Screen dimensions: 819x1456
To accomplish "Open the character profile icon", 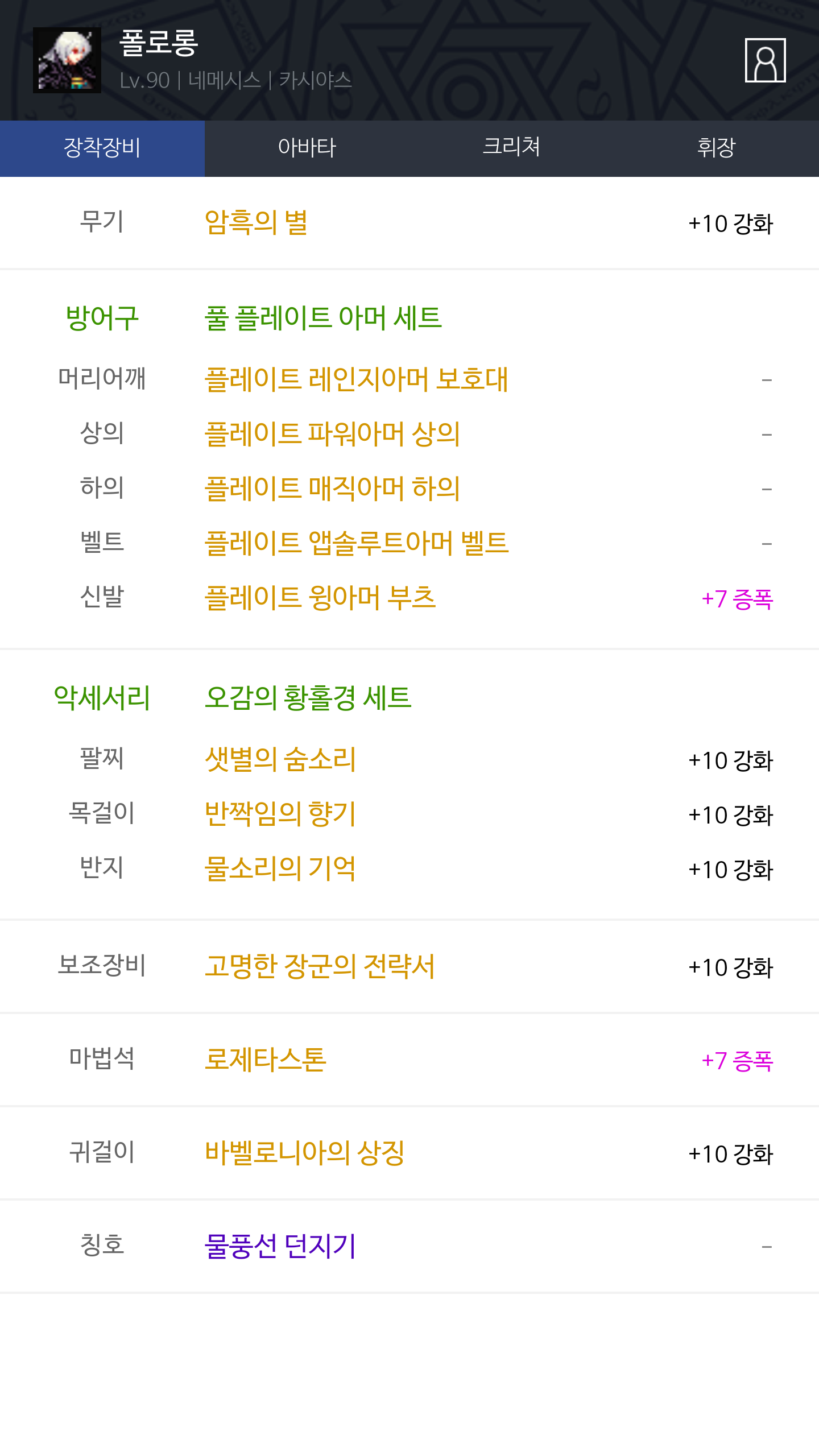I will pyautogui.click(x=765, y=60).
